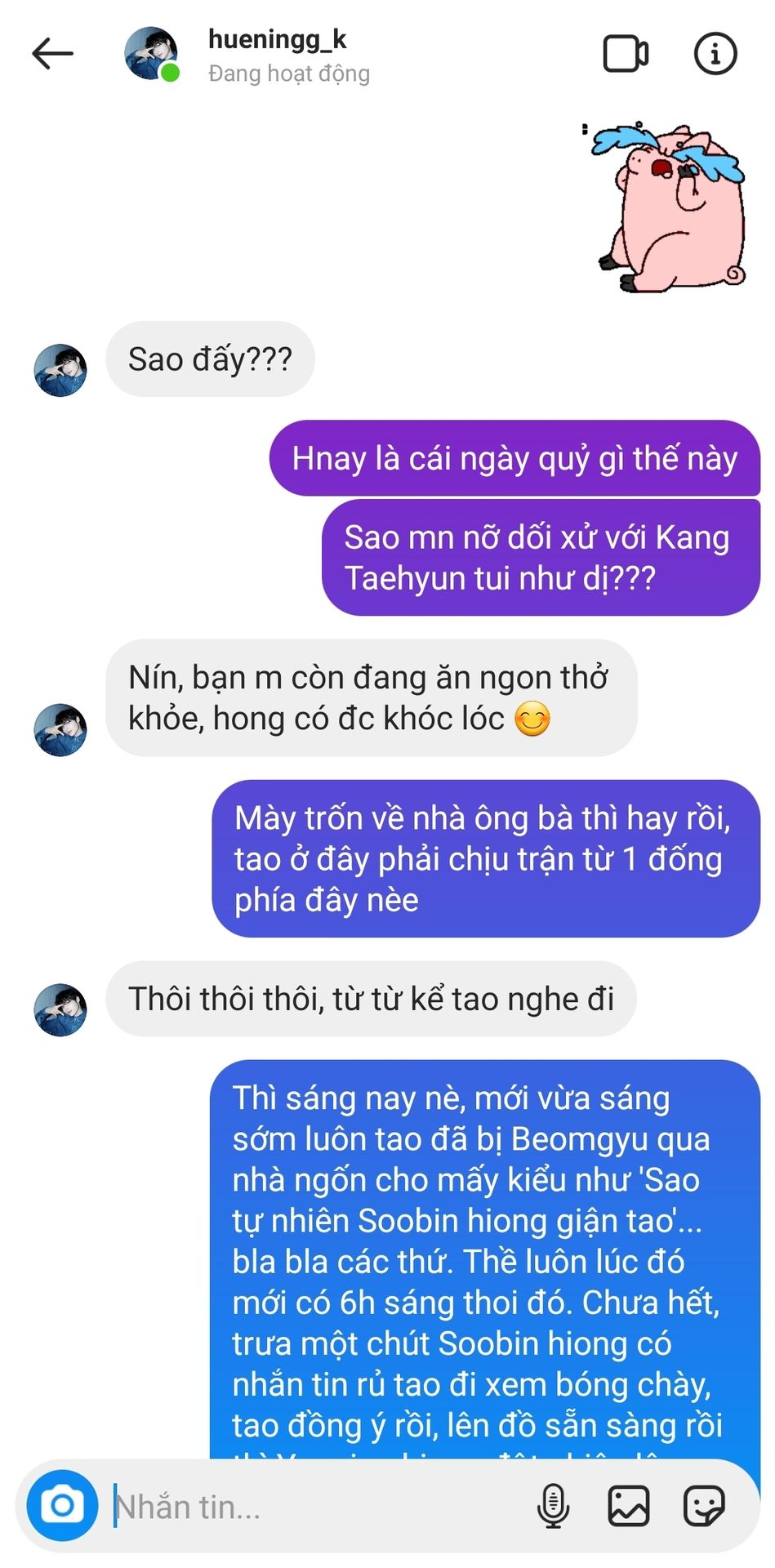Tap the Nhắn tin message field
775x1568 pixels.
coord(318,1506)
